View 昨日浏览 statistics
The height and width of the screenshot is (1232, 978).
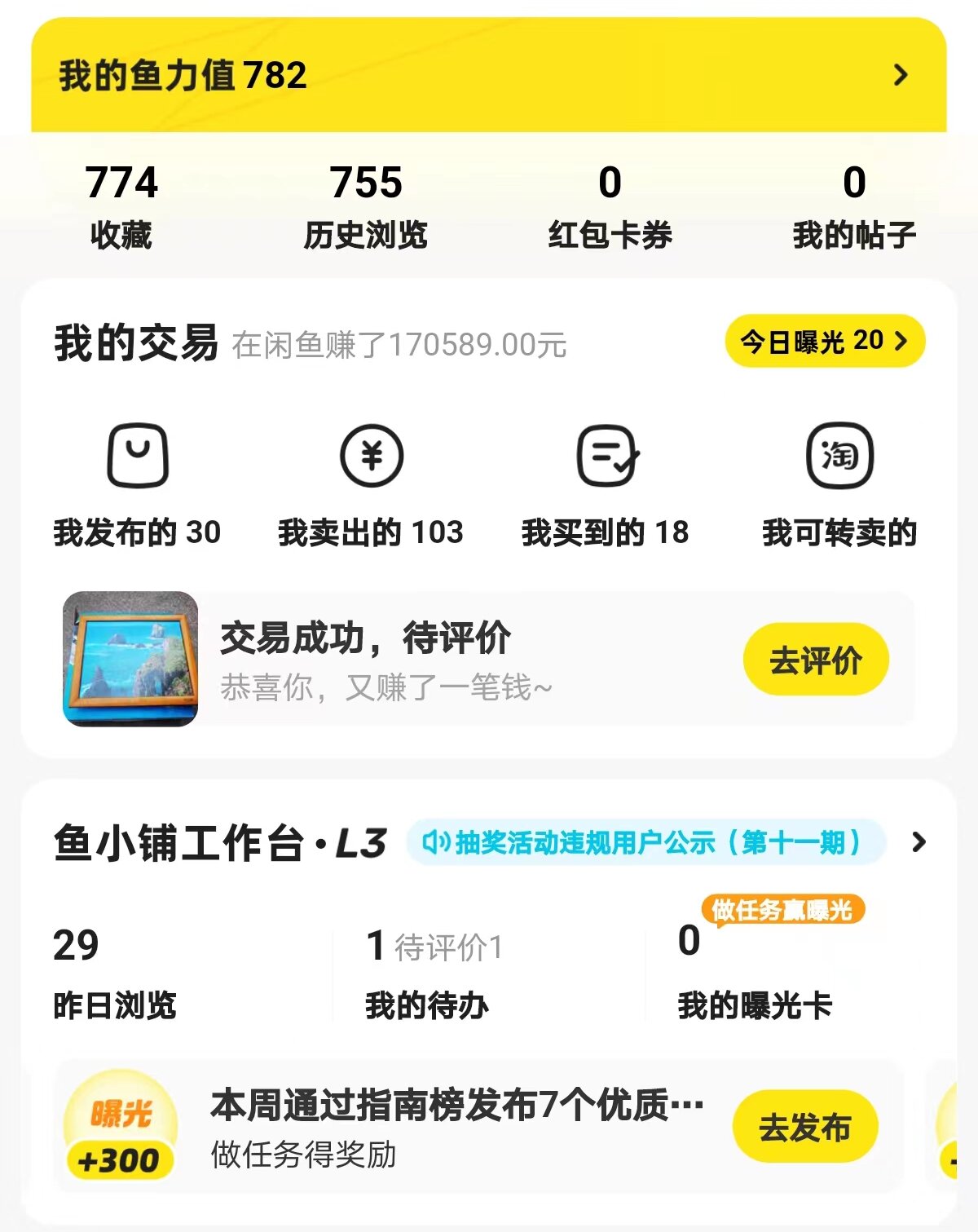pos(115,973)
